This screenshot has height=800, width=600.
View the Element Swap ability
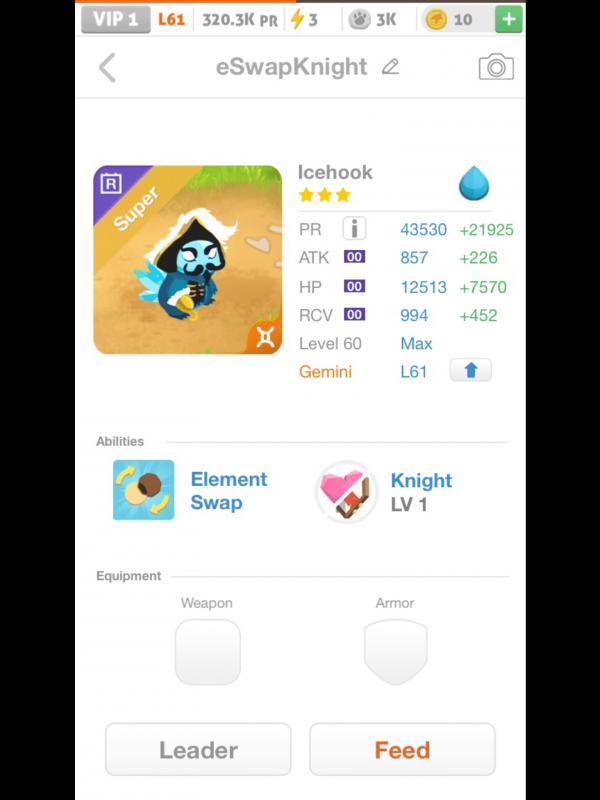[144, 490]
